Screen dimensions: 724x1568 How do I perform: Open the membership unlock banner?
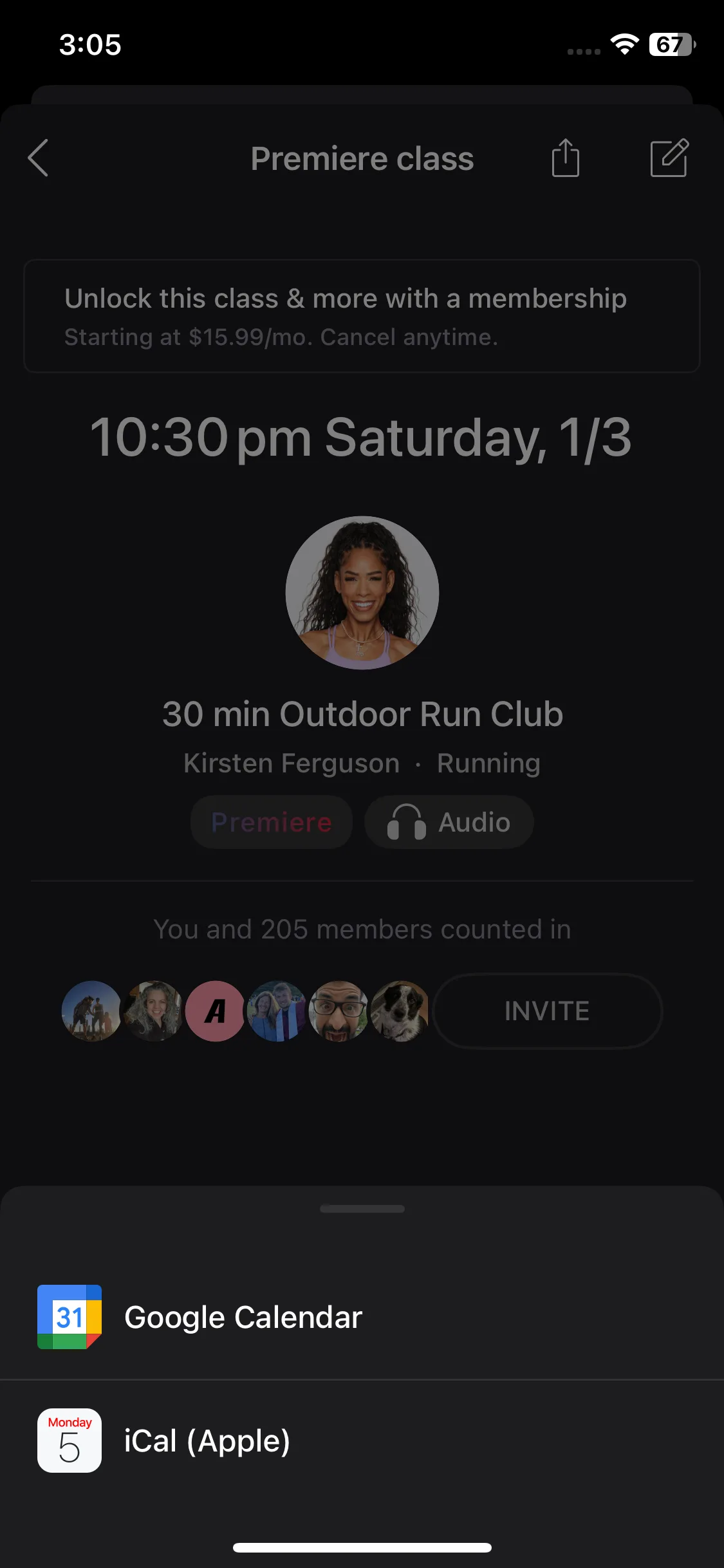(362, 316)
